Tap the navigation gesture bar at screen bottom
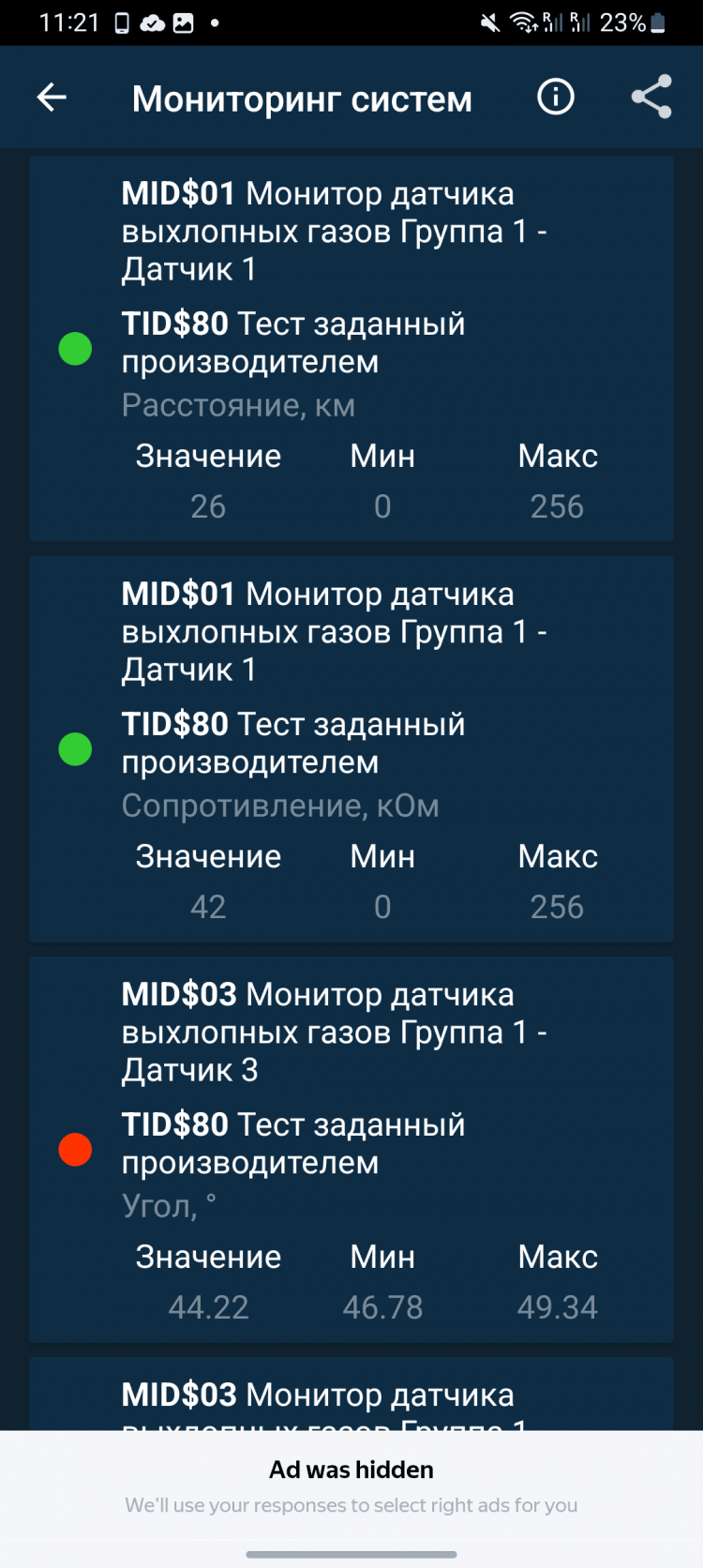This screenshot has width=703, height=1568. pyautogui.click(x=351, y=1552)
